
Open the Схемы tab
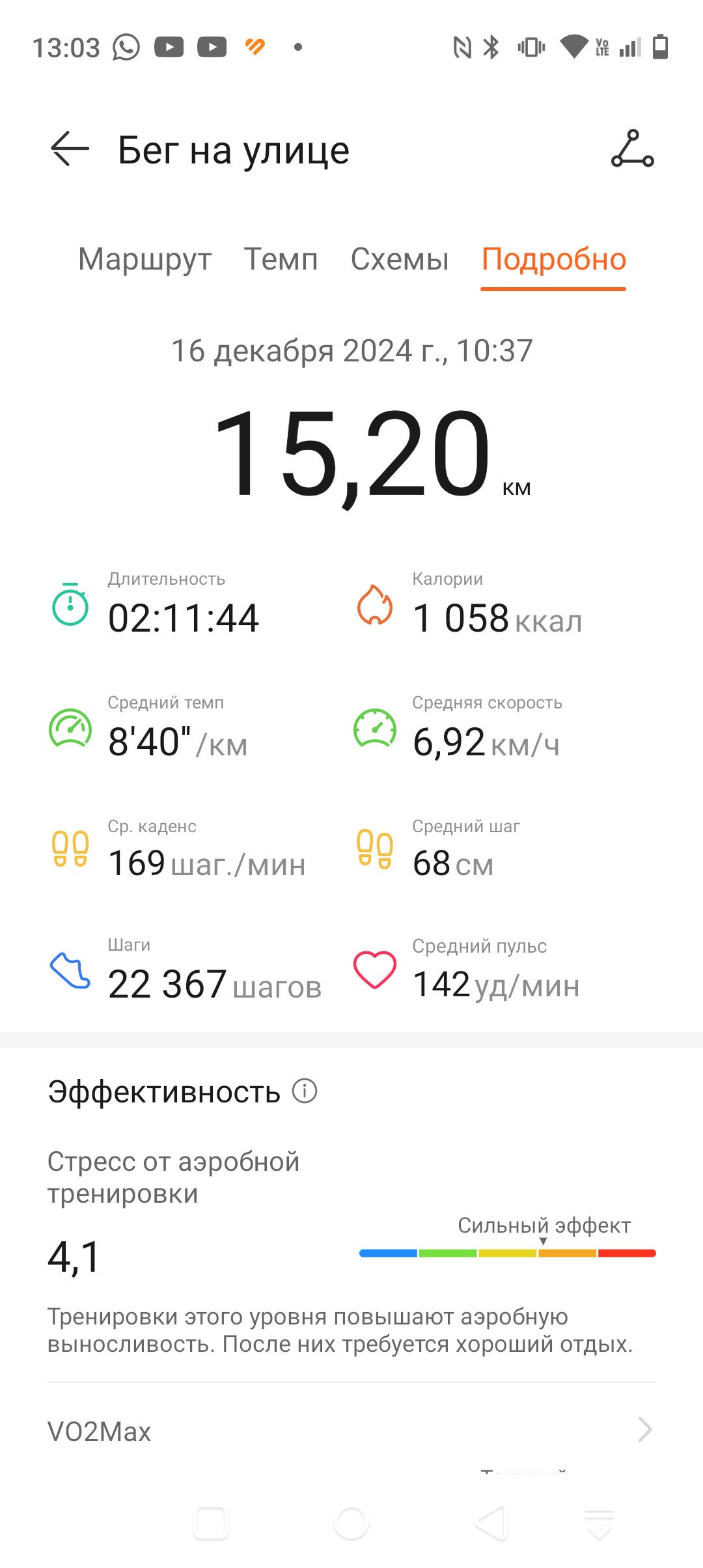(x=400, y=259)
